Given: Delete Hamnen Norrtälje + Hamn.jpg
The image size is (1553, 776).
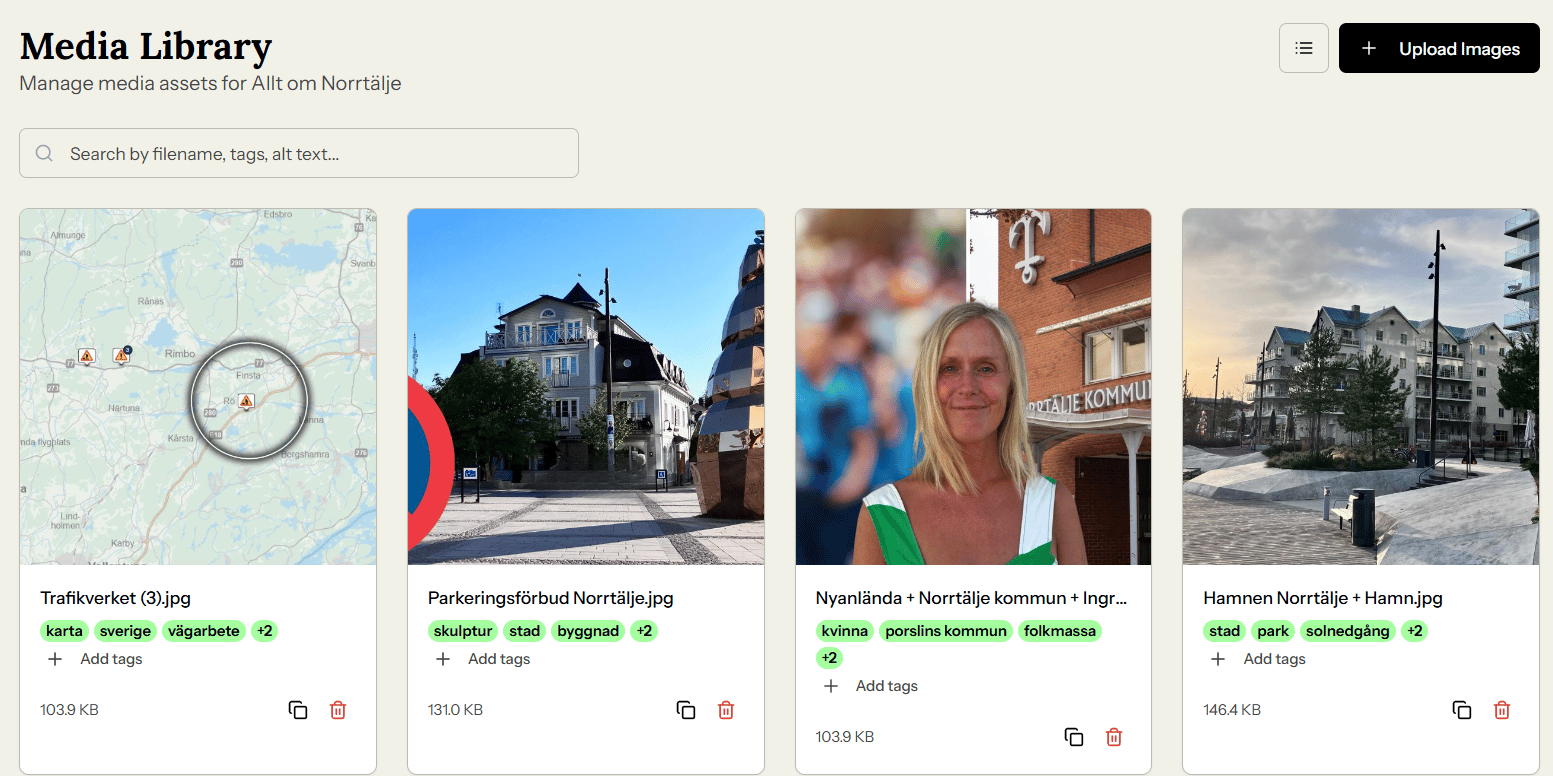Looking at the screenshot, I should [x=1502, y=710].
